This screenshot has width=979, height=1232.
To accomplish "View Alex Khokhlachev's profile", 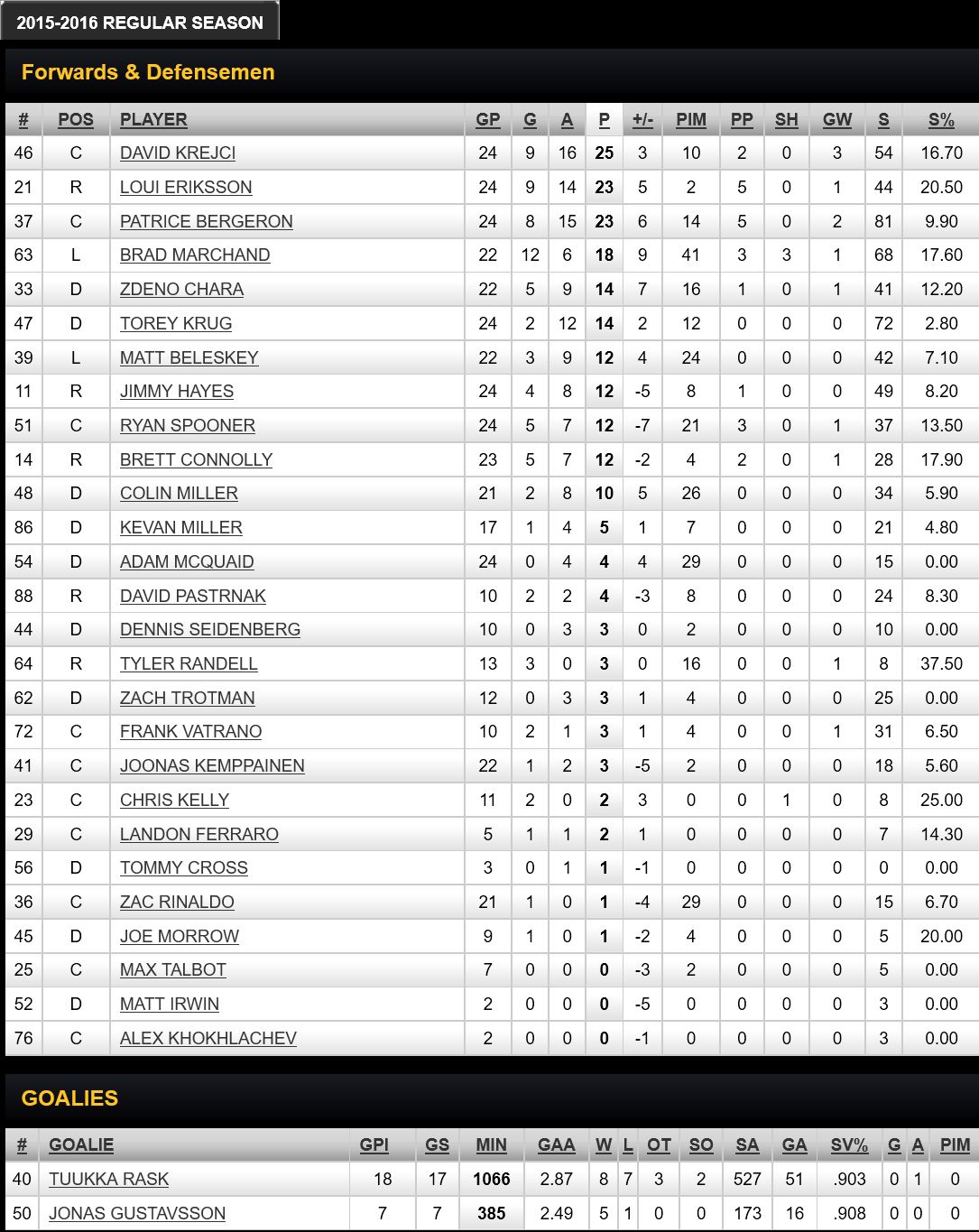I will click(x=208, y=1039).
